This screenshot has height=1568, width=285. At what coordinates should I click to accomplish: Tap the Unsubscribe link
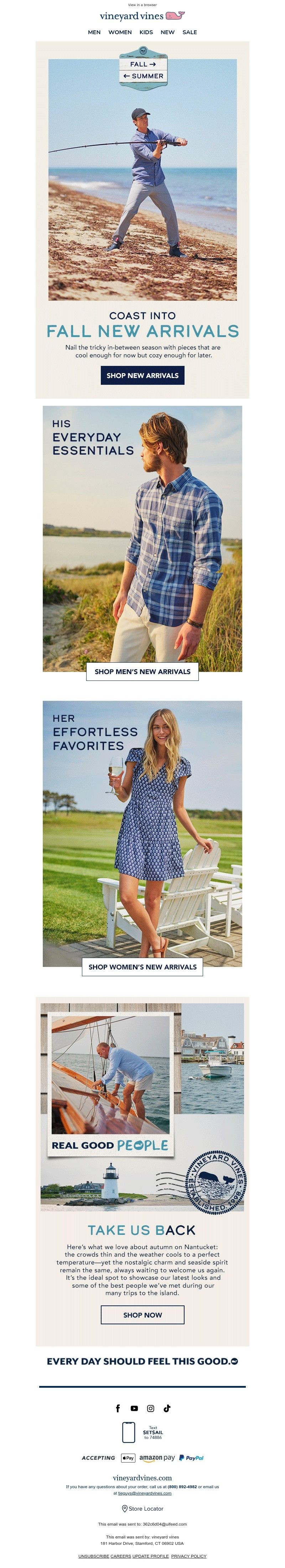[94, 1556]
